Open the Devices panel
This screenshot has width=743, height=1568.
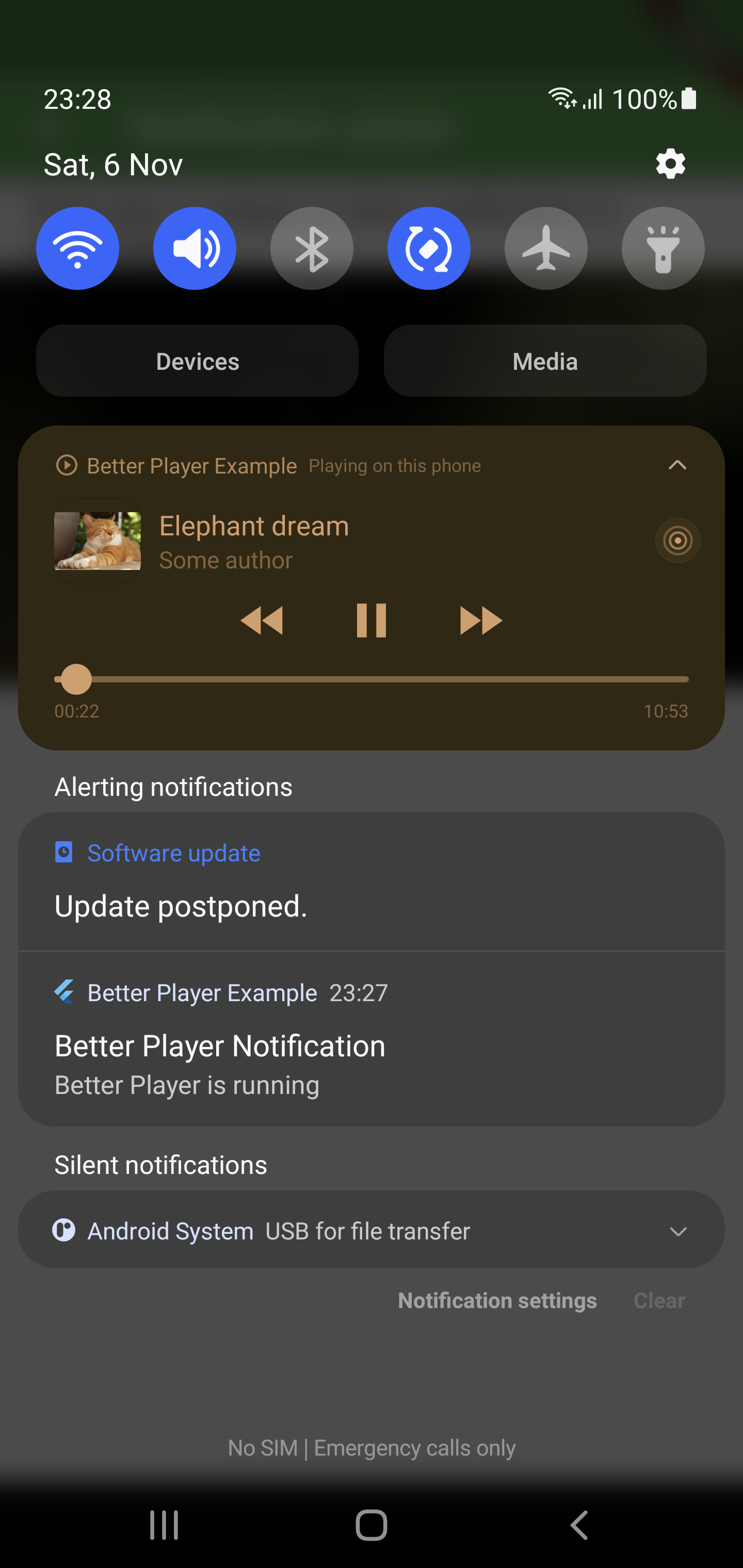[x=197, y=361]
